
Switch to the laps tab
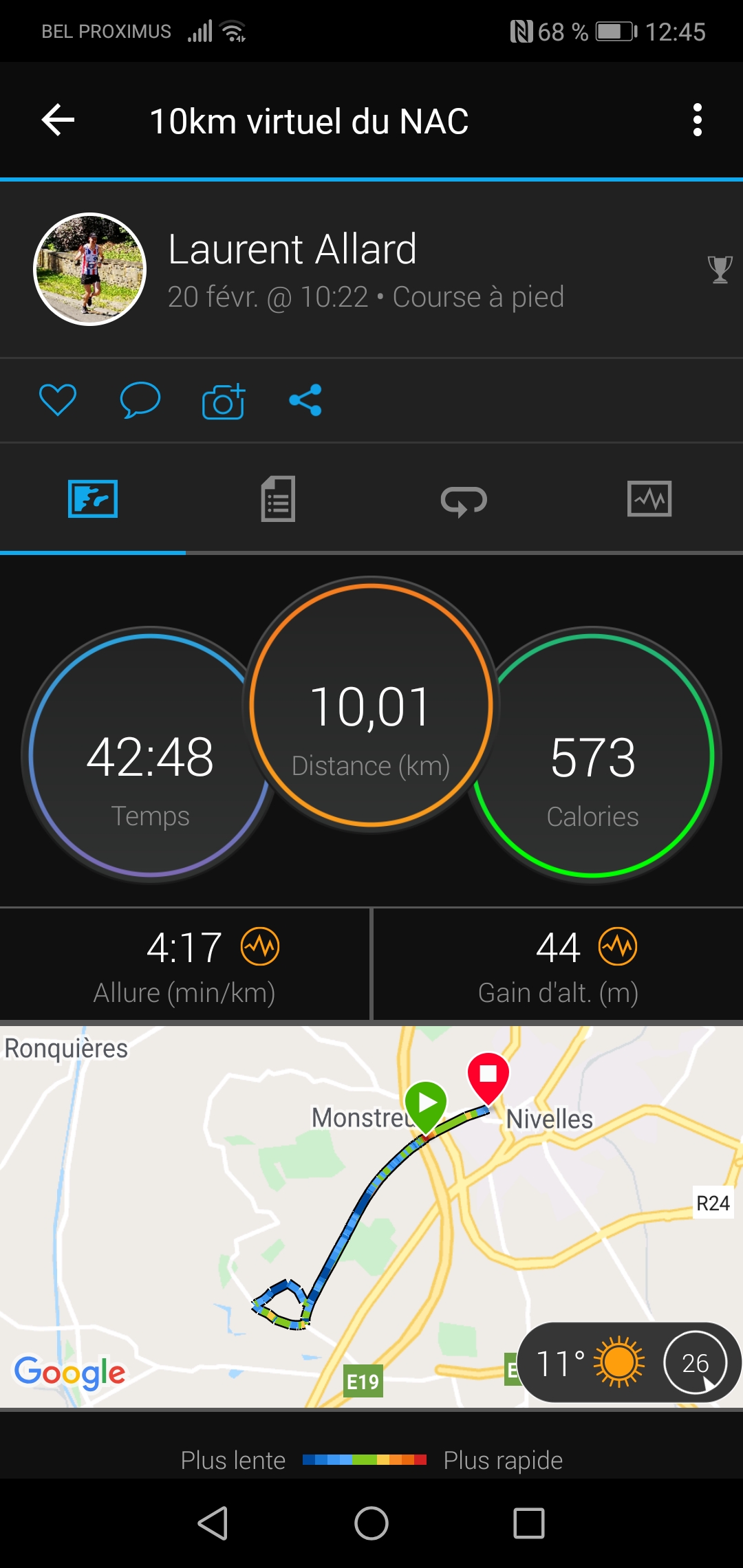464,499
